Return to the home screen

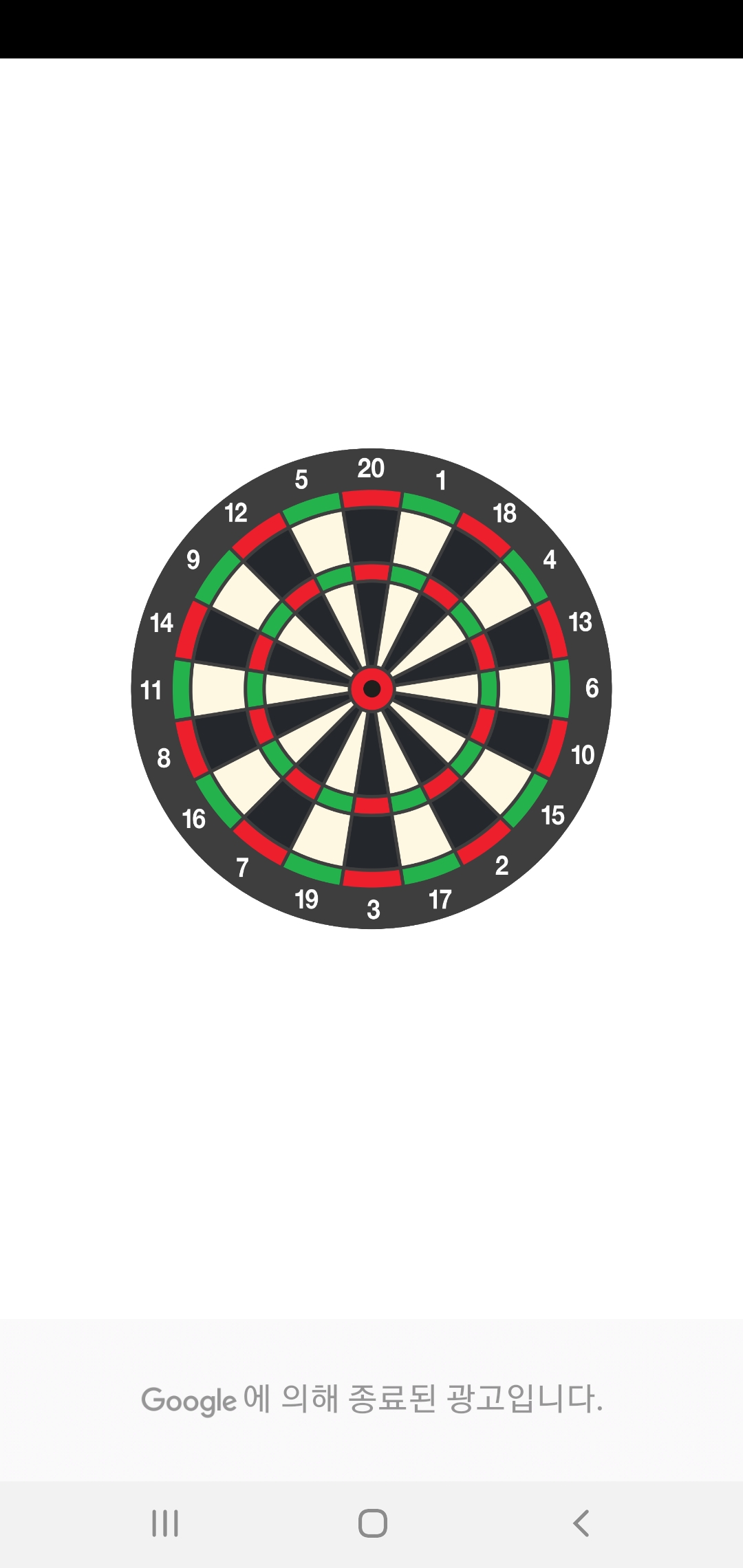coord(372,1523)
